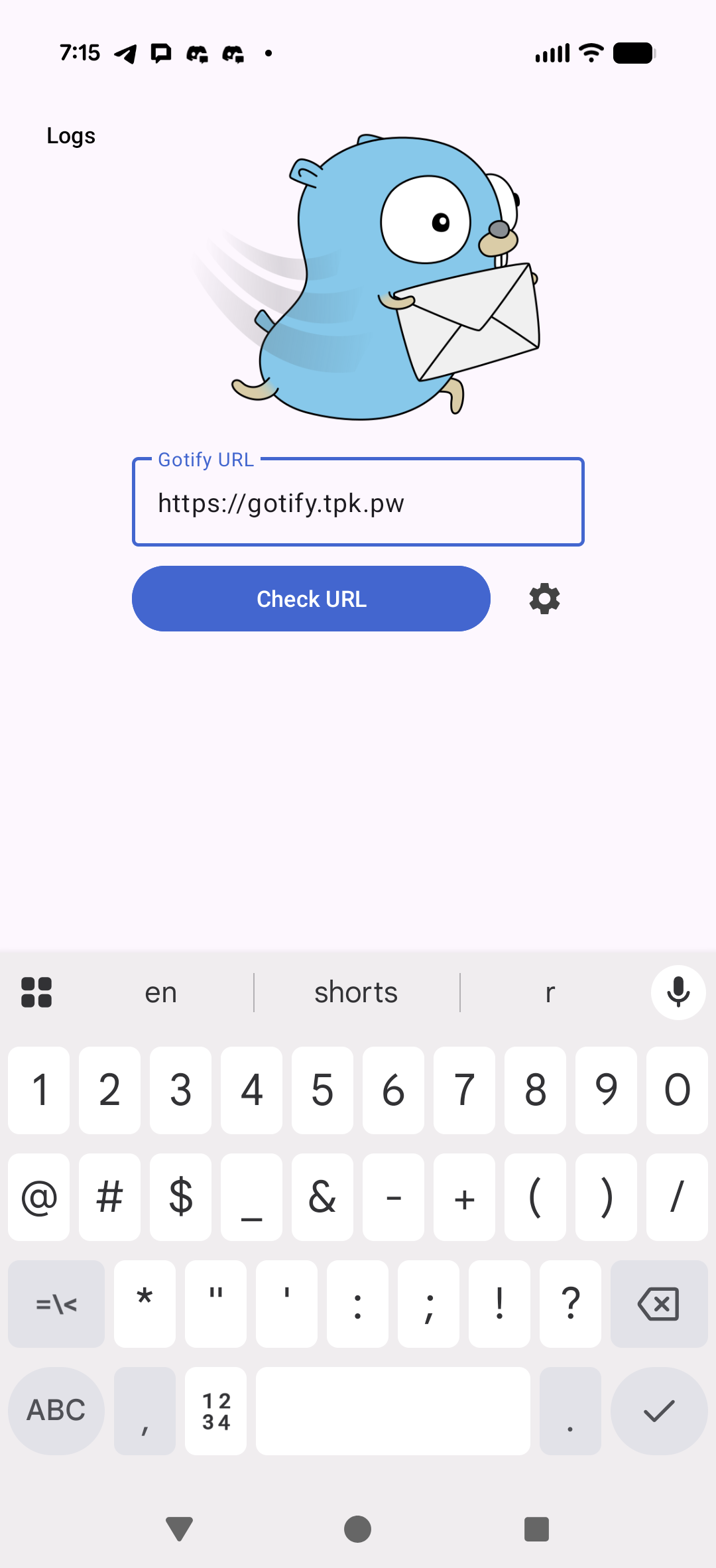Select the "shorts" word suggestion

(356, 992)
